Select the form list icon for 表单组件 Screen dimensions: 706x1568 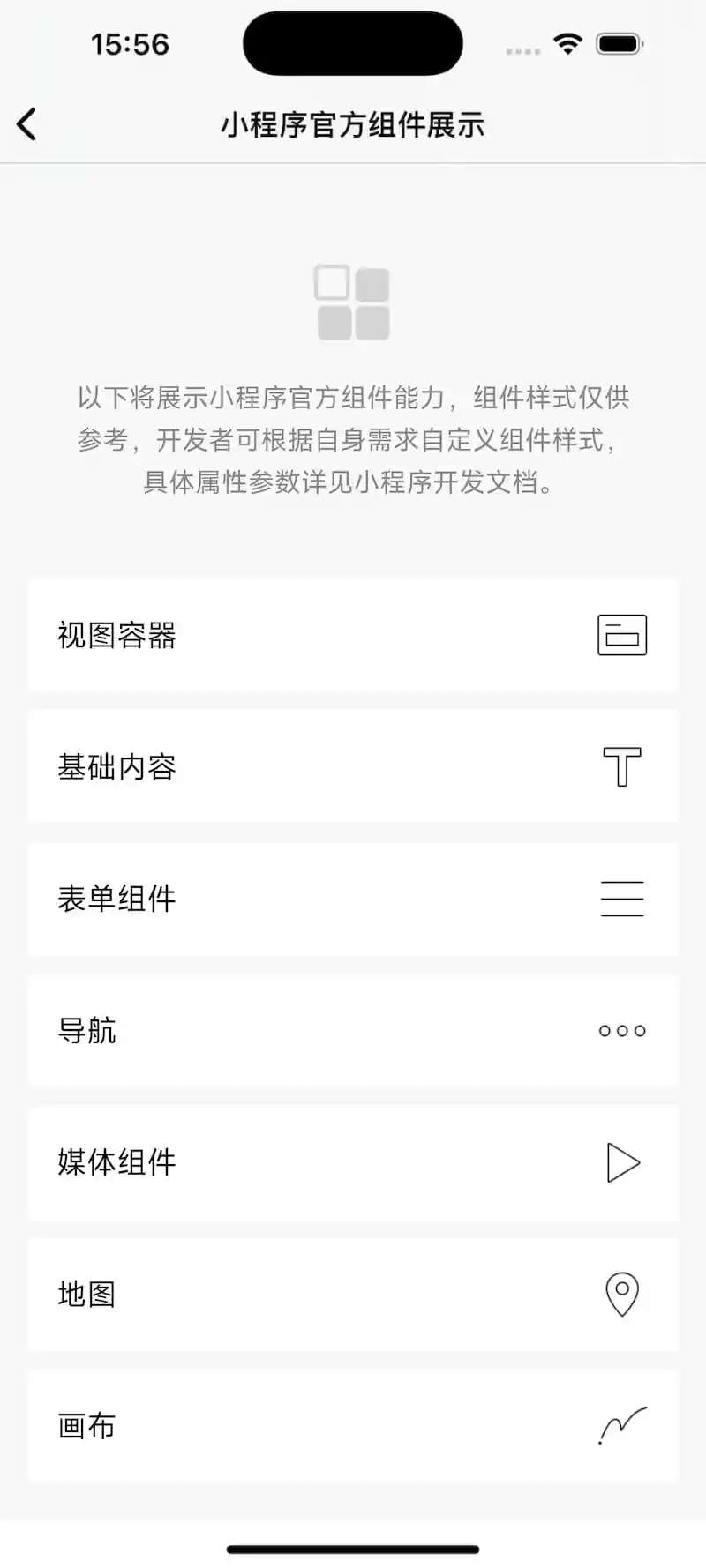[621, 899]
